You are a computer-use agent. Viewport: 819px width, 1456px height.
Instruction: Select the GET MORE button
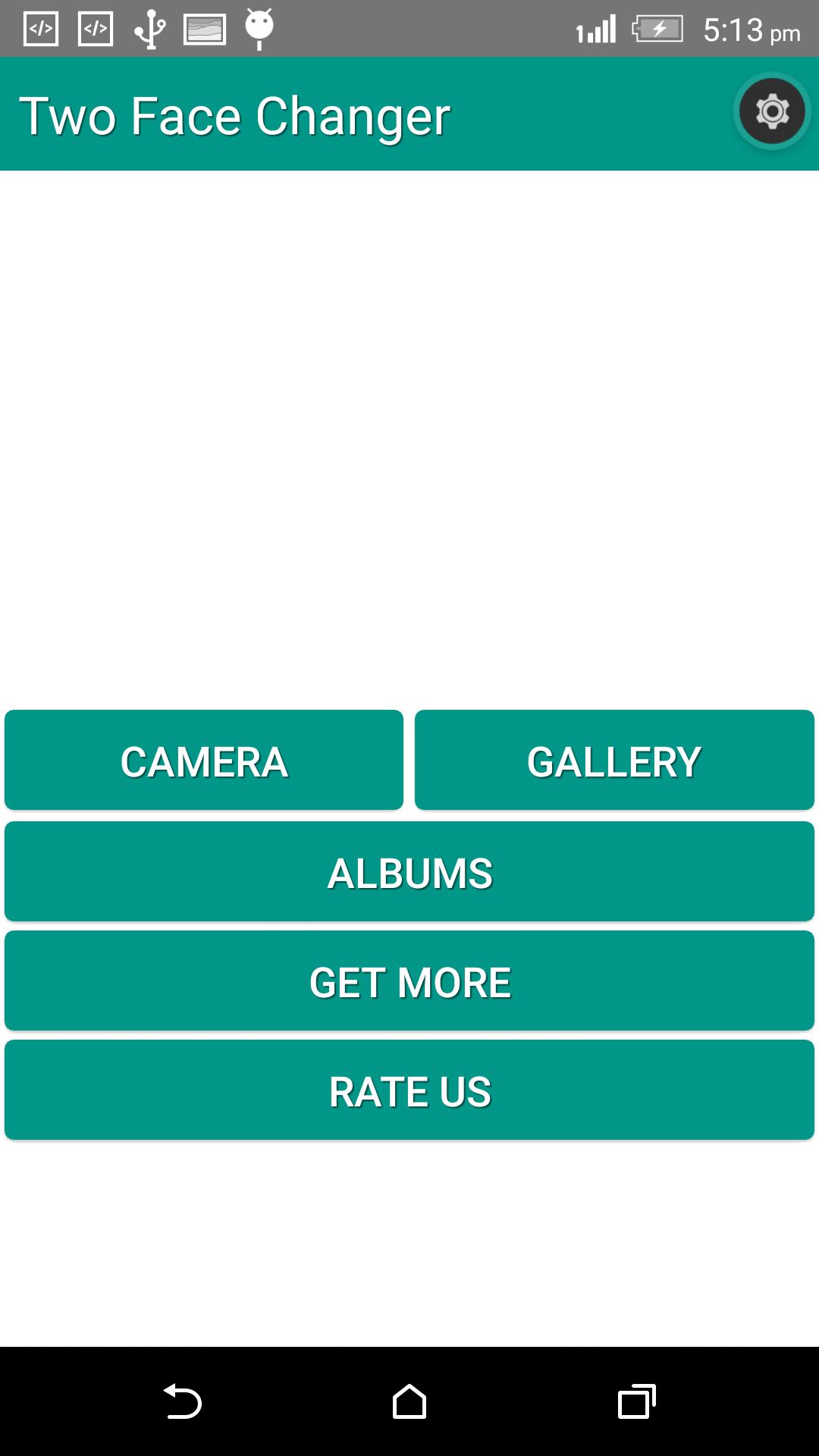point(409,981)
